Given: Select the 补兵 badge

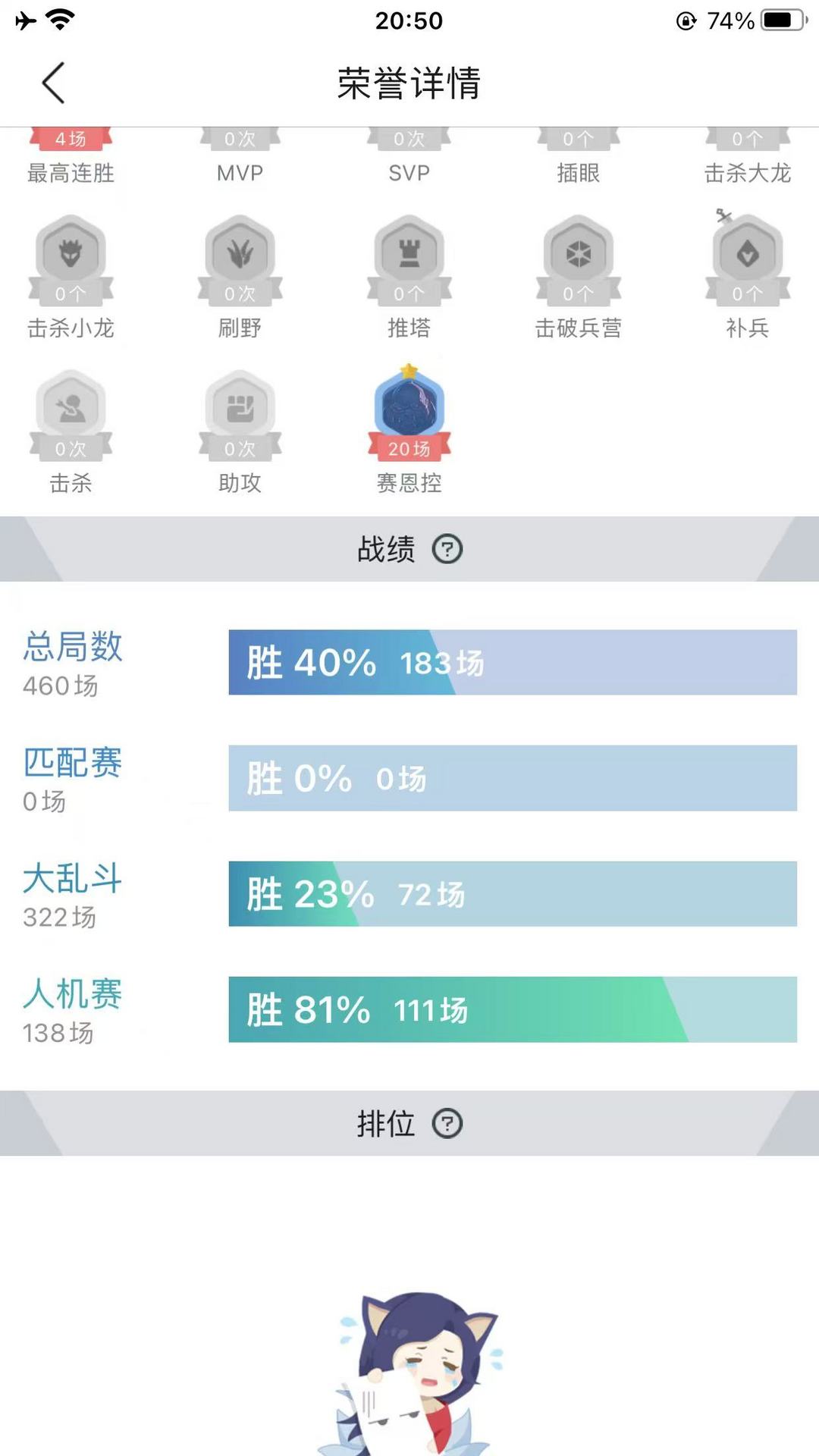Looking at the screenshot, I should click(x=748, y=275).
